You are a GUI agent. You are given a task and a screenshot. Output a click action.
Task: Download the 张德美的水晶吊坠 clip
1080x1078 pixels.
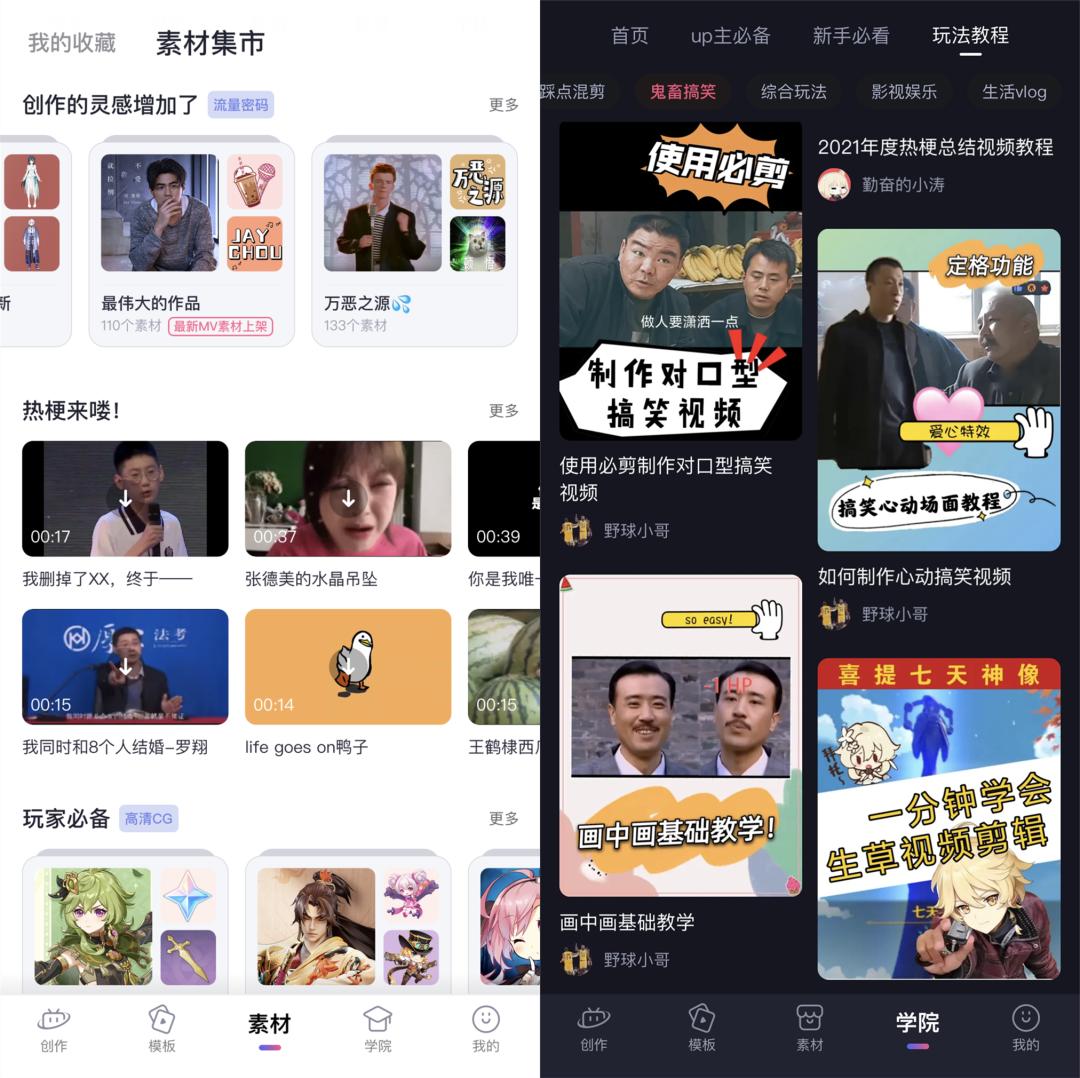[348, 498]
